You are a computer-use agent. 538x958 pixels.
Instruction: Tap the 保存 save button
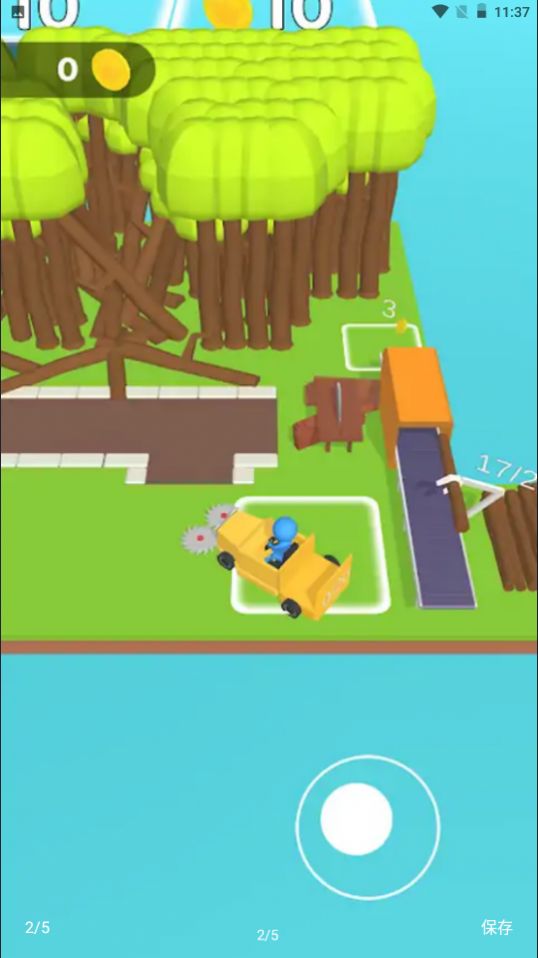click(x=496, y=927)
